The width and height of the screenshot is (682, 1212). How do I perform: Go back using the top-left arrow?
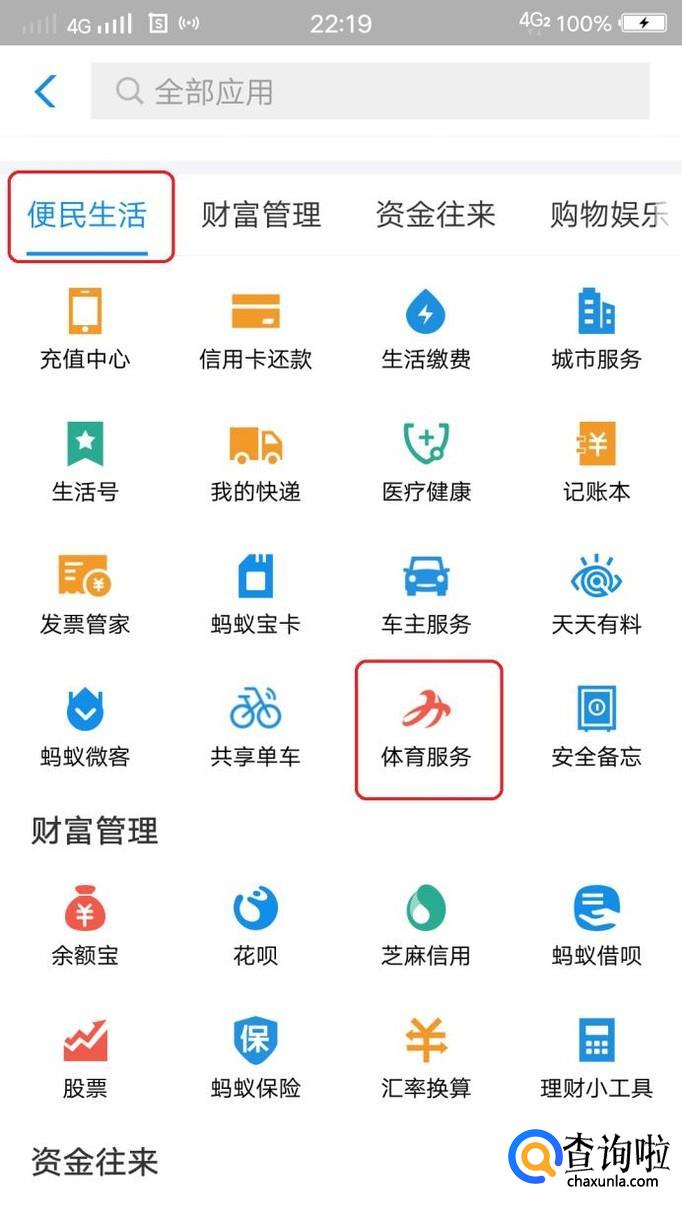45,92
